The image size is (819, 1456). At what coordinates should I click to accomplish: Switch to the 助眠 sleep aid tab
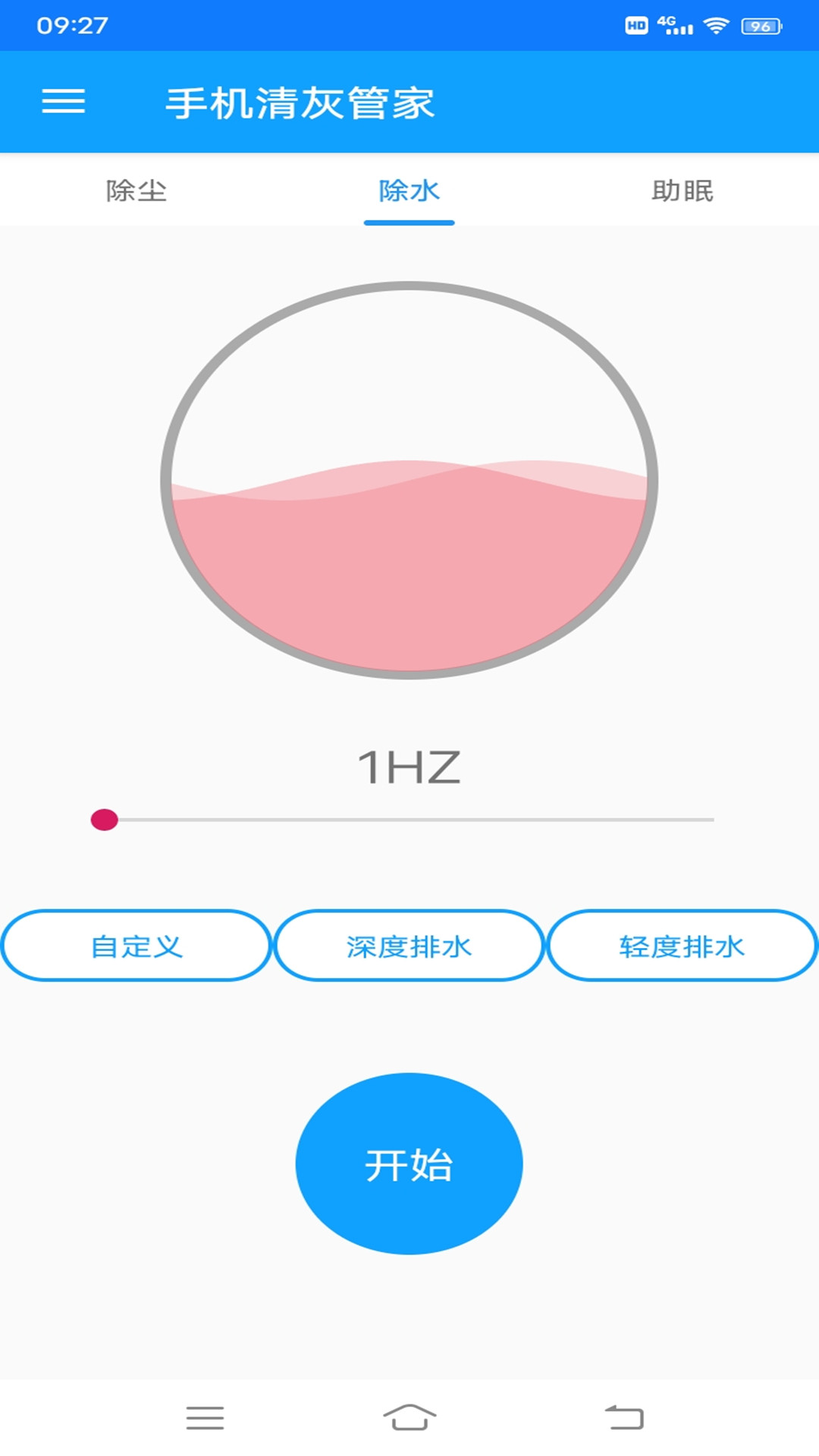click(x=681, y=191)
